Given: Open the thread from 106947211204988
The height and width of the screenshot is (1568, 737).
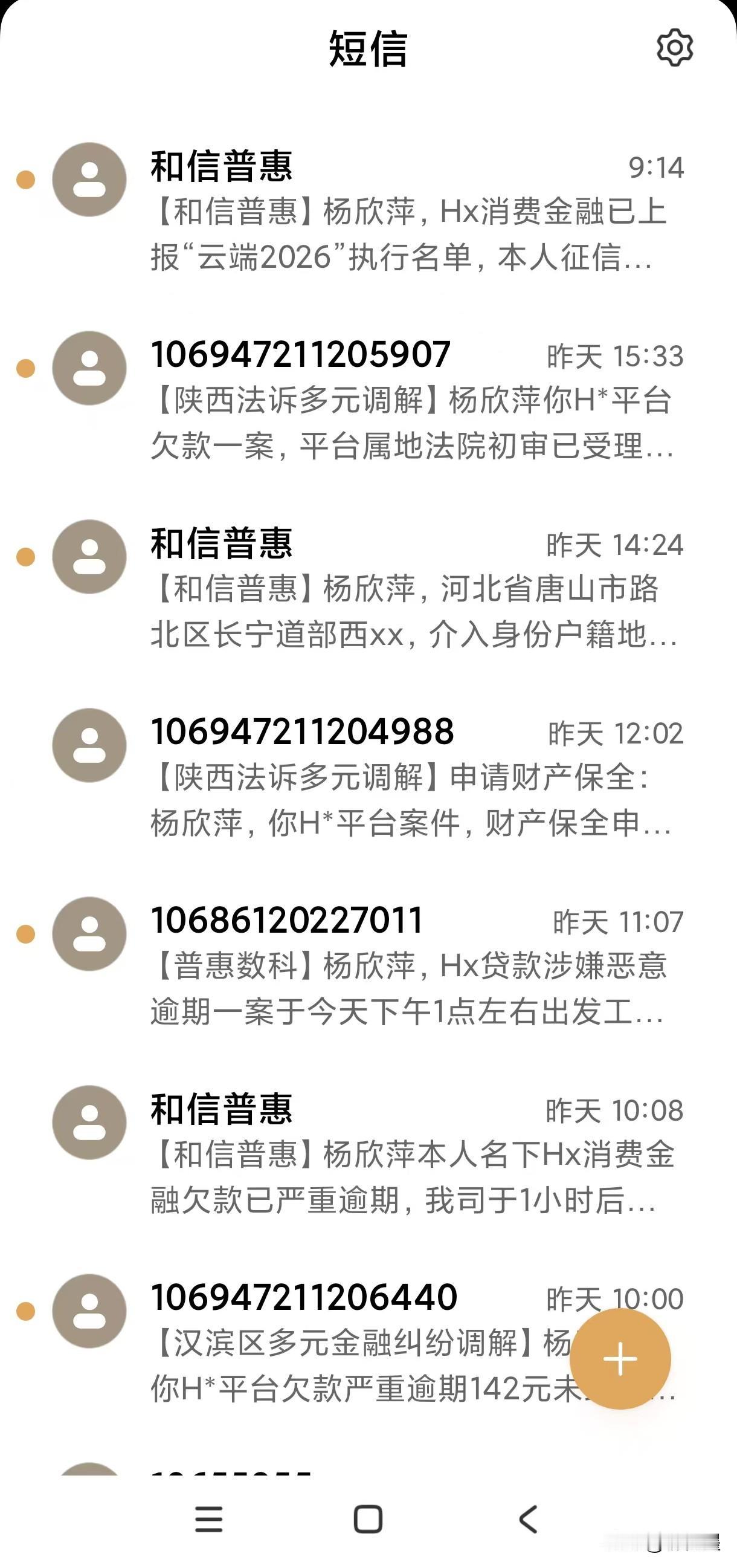Looking at the screenshot, I should (x=368, y=776).
